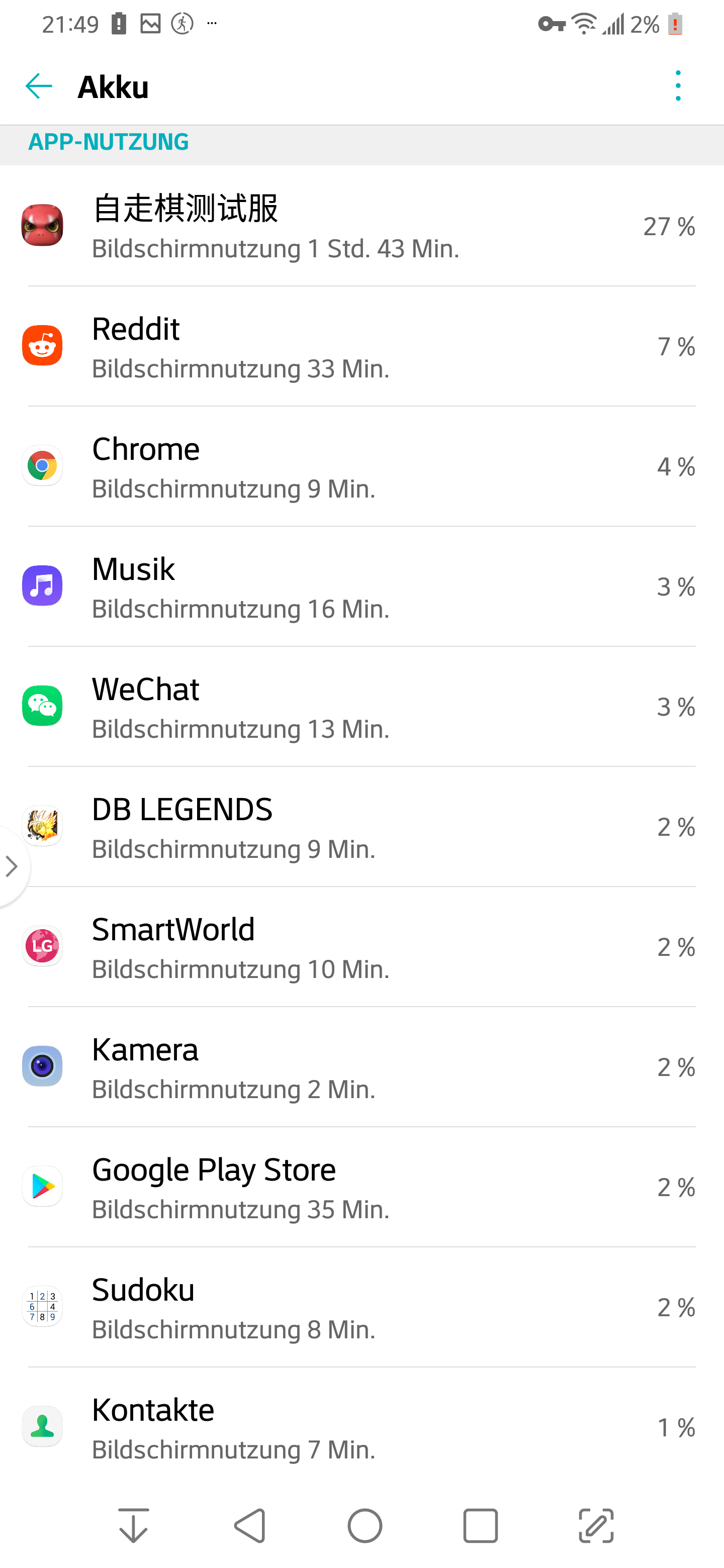
Task: Open the Musik app icon
Action: pyautogui.click(x=42, y=584)
